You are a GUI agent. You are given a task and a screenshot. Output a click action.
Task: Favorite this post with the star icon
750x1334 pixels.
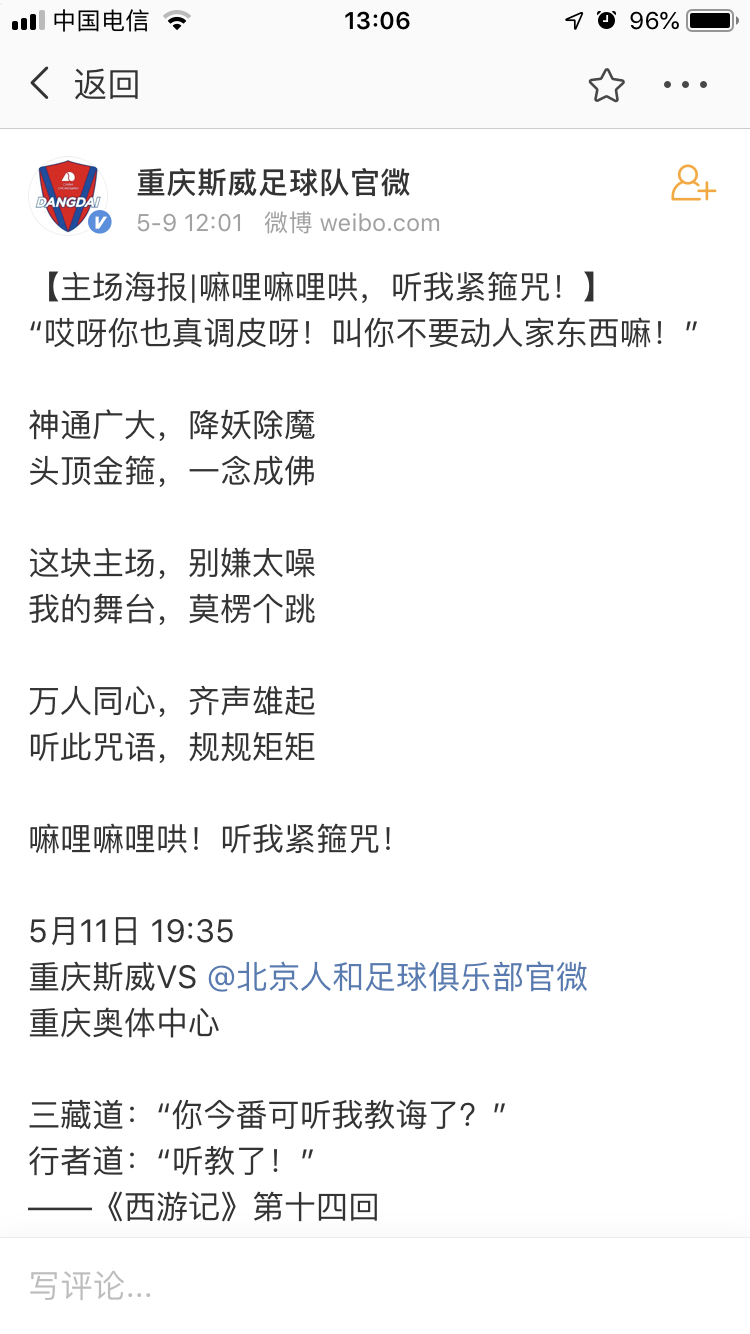click(606, 86)
